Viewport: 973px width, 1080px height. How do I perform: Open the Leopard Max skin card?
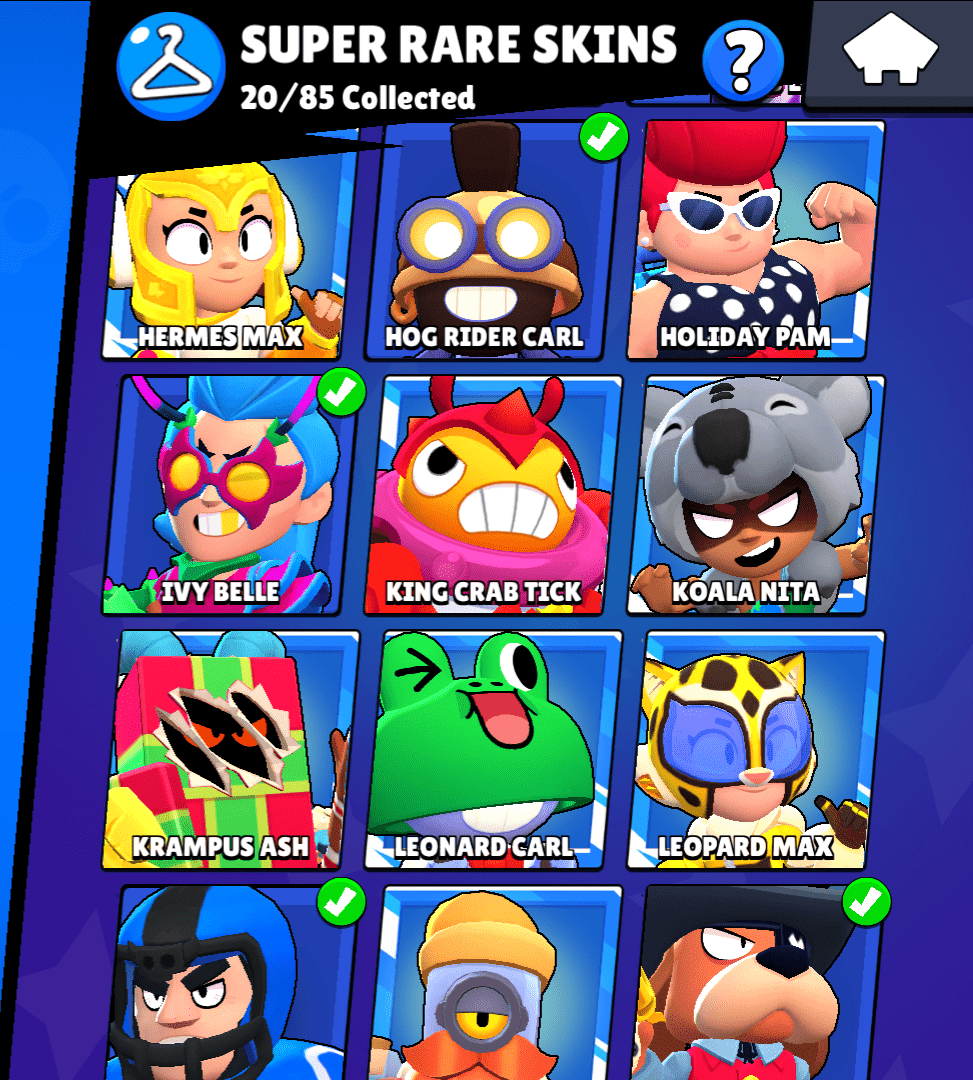tap(755, 750)
